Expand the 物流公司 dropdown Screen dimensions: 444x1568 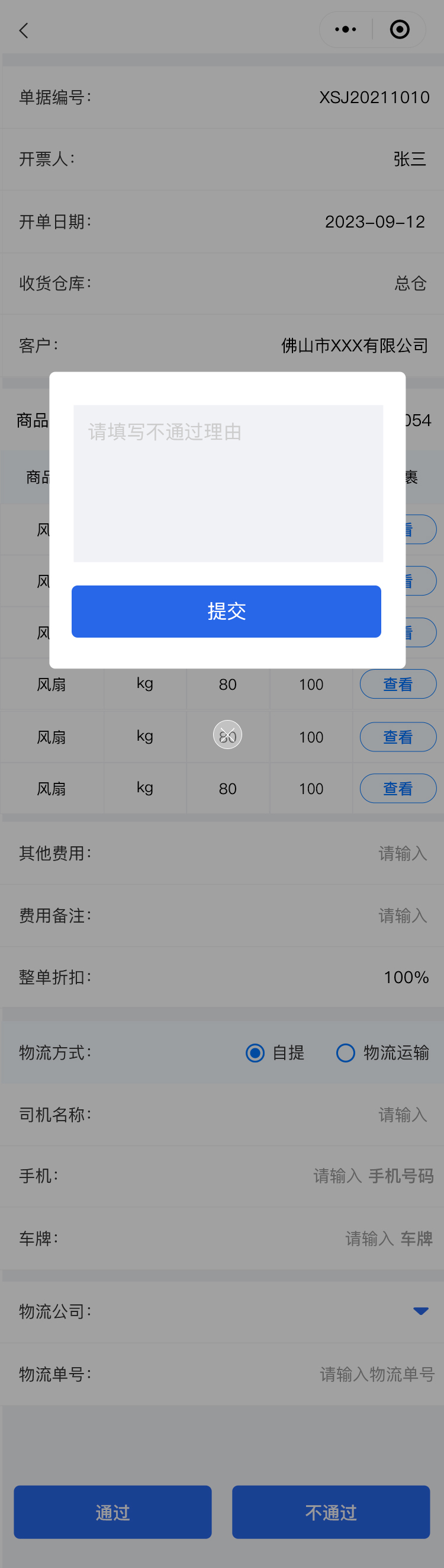[420, 1311]
